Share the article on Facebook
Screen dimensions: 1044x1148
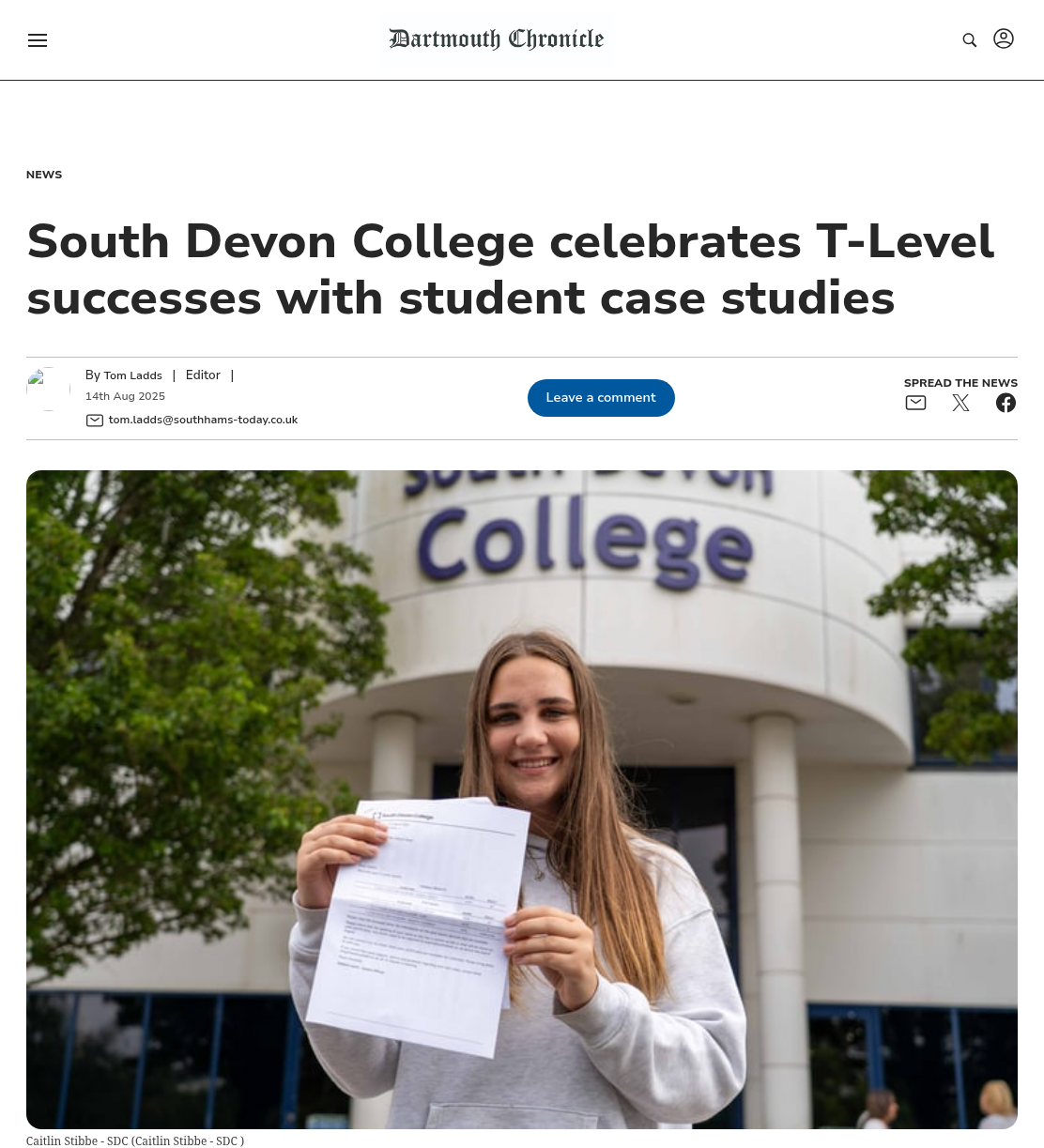coord(1006,403)
